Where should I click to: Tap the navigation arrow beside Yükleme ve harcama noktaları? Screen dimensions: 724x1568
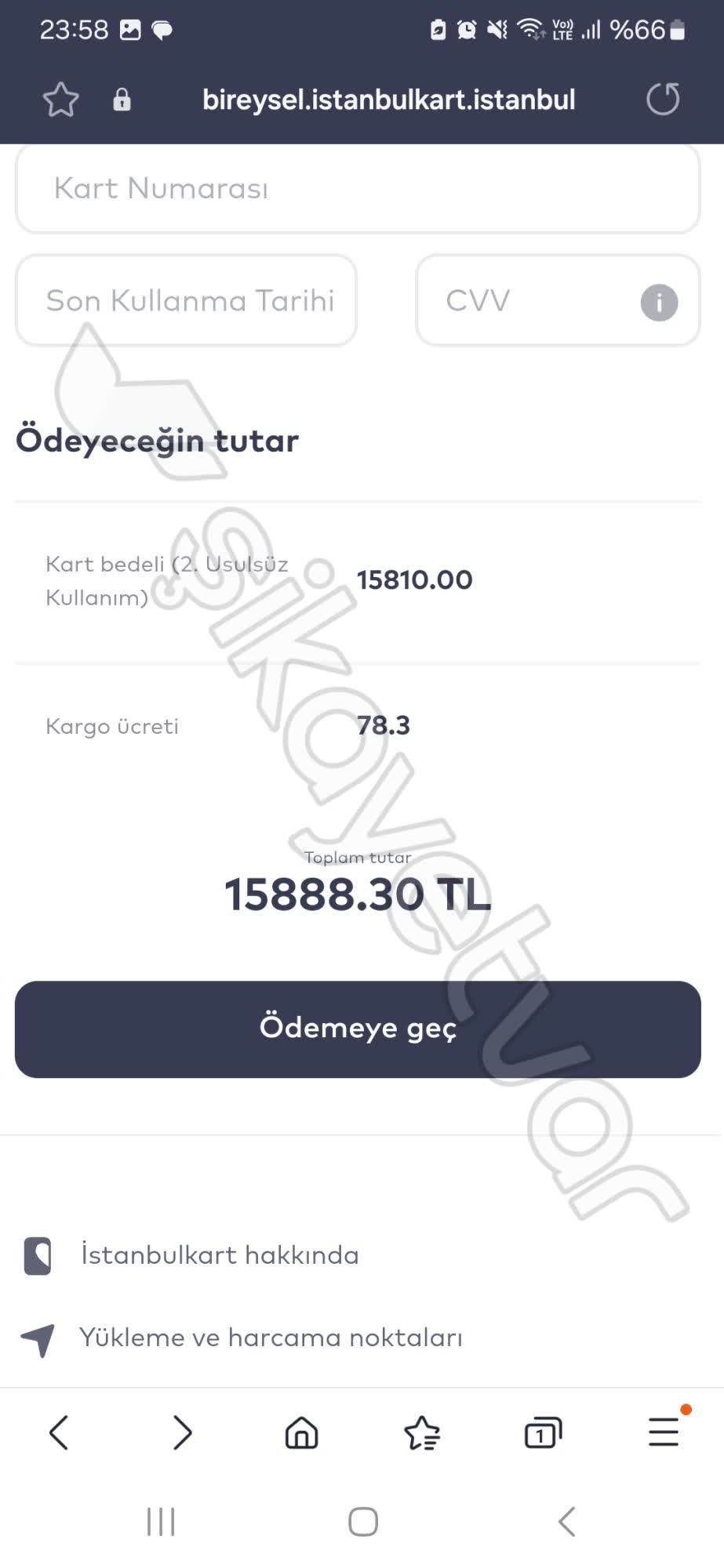coord(38,1338)
